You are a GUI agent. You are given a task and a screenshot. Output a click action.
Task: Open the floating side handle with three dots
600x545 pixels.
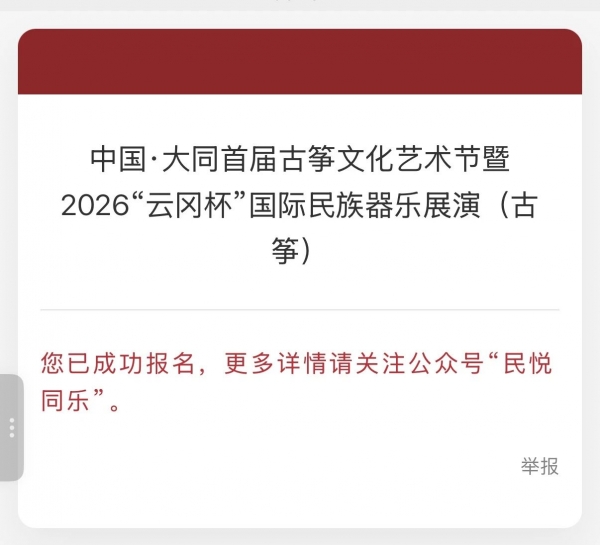[x=11, y=427]
